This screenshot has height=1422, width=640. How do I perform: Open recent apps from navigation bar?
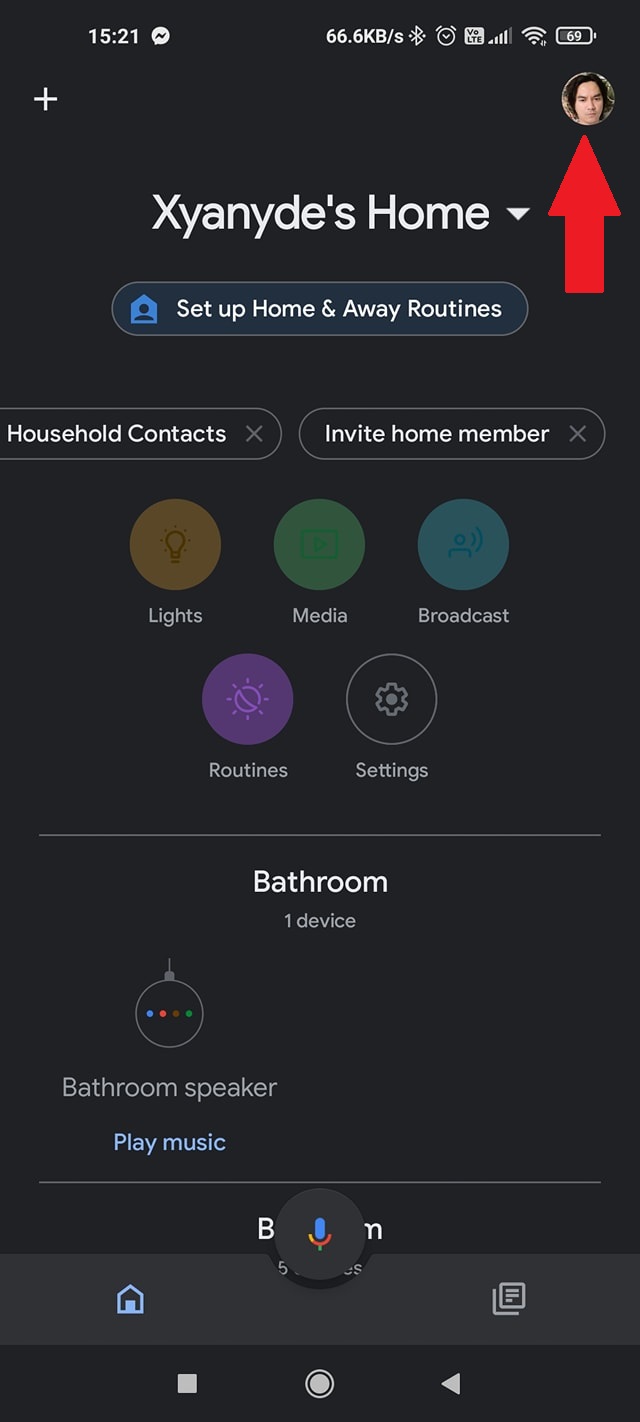click(187, 1383)
